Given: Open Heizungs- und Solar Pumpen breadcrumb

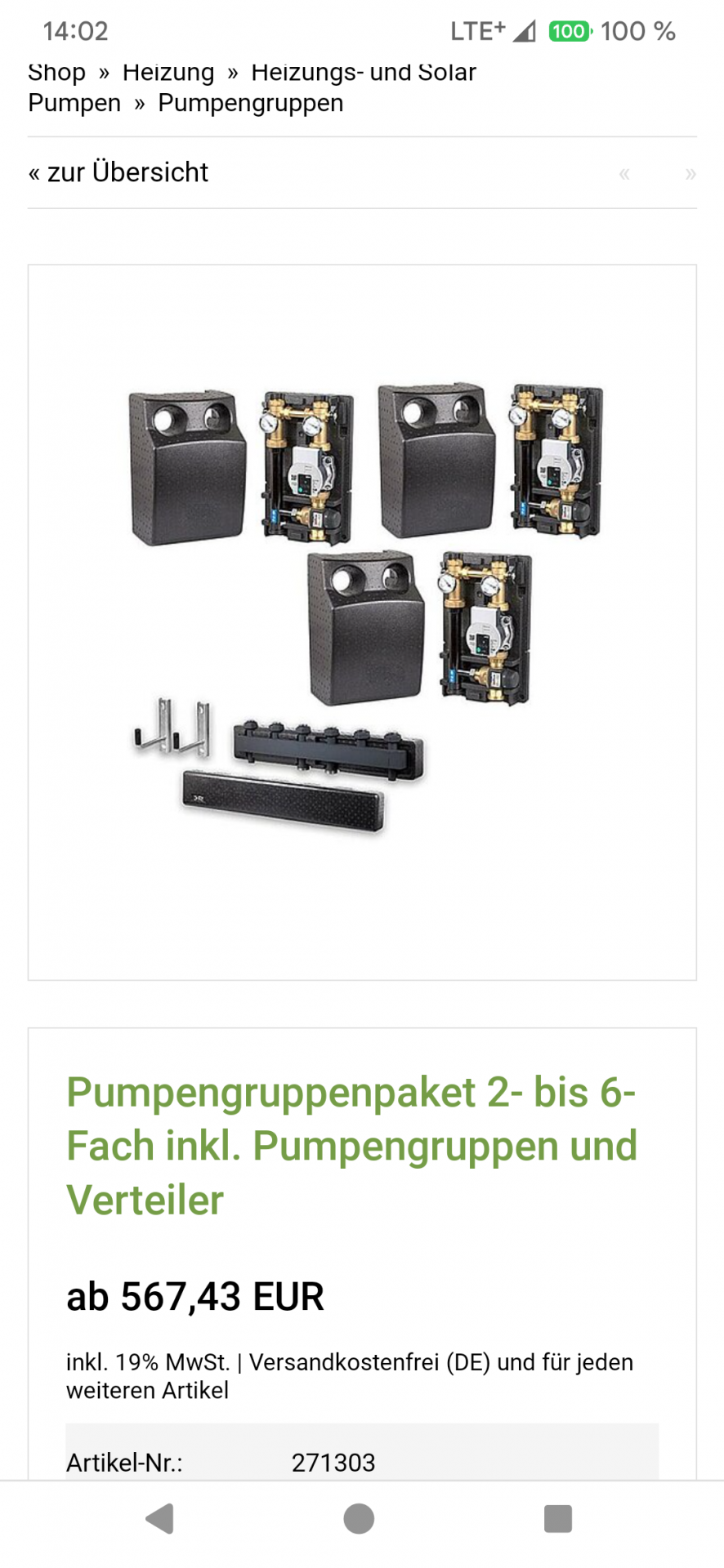Looking at the screenshot, I should [x=252, y=87].
